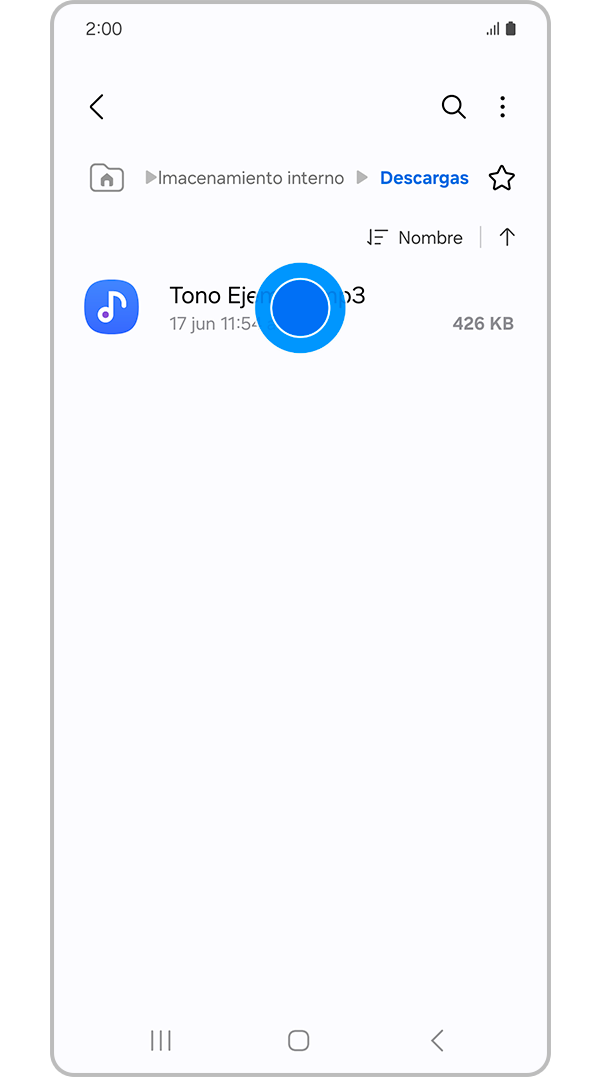Change sorting by Nombre
The image size is (600, 1077).
tap(416, 237)
